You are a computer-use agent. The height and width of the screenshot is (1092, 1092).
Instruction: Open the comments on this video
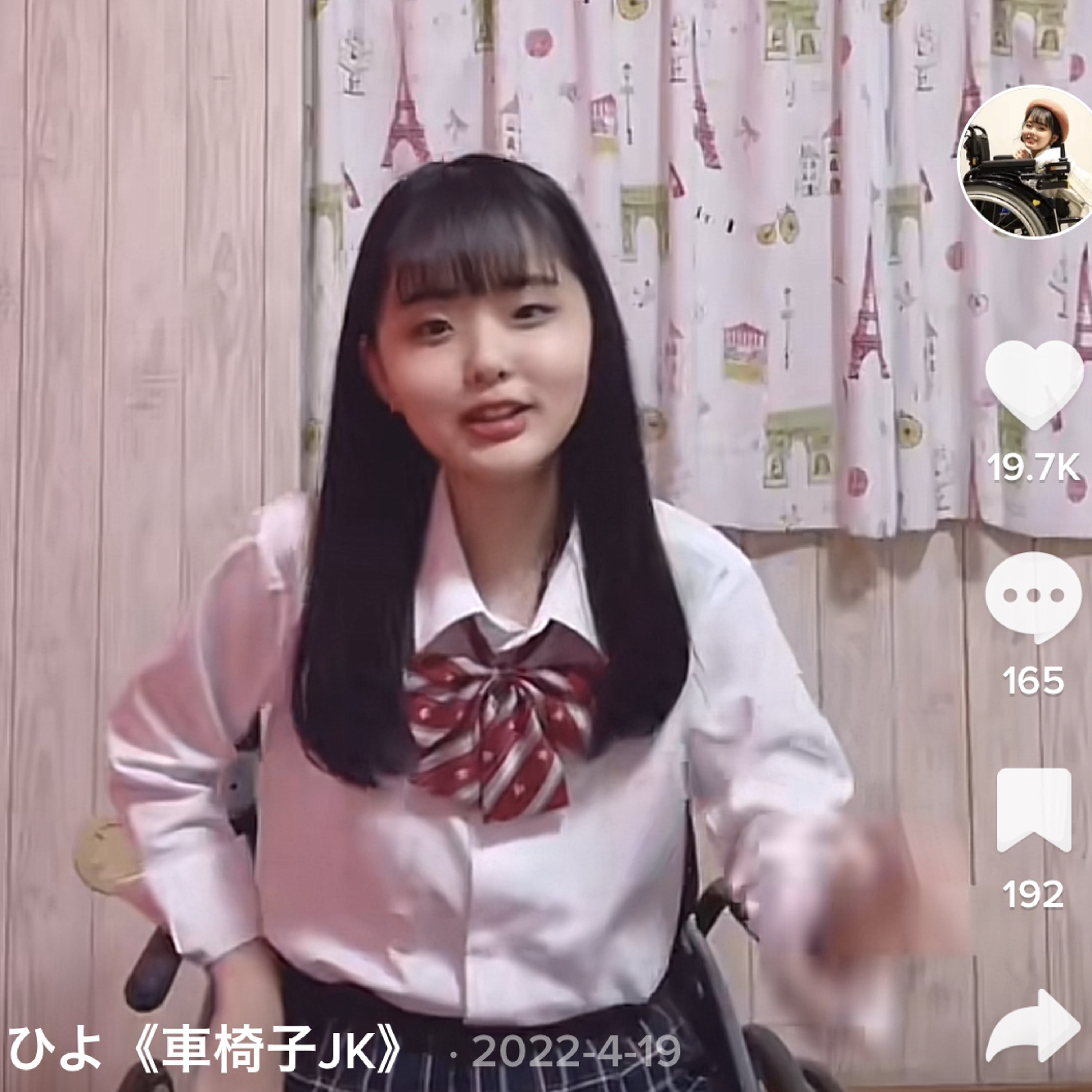tap(1033, 596)
